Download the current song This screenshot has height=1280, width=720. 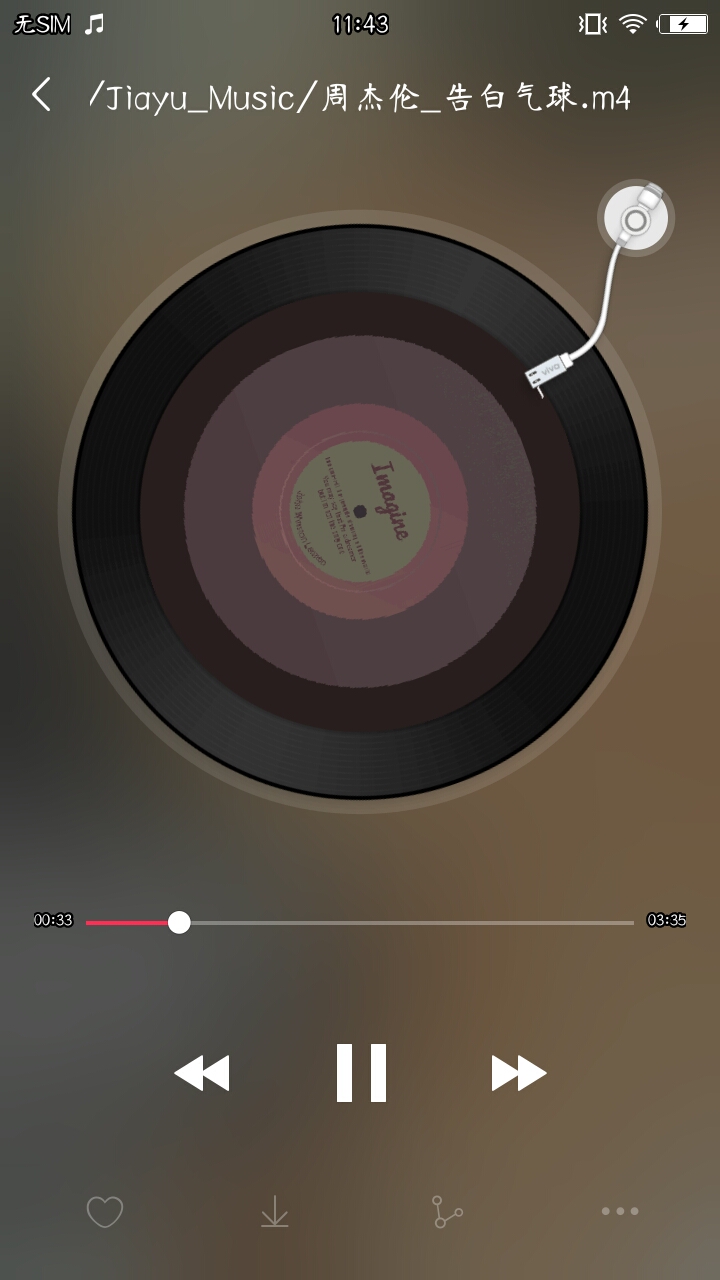pos(273,1211)
